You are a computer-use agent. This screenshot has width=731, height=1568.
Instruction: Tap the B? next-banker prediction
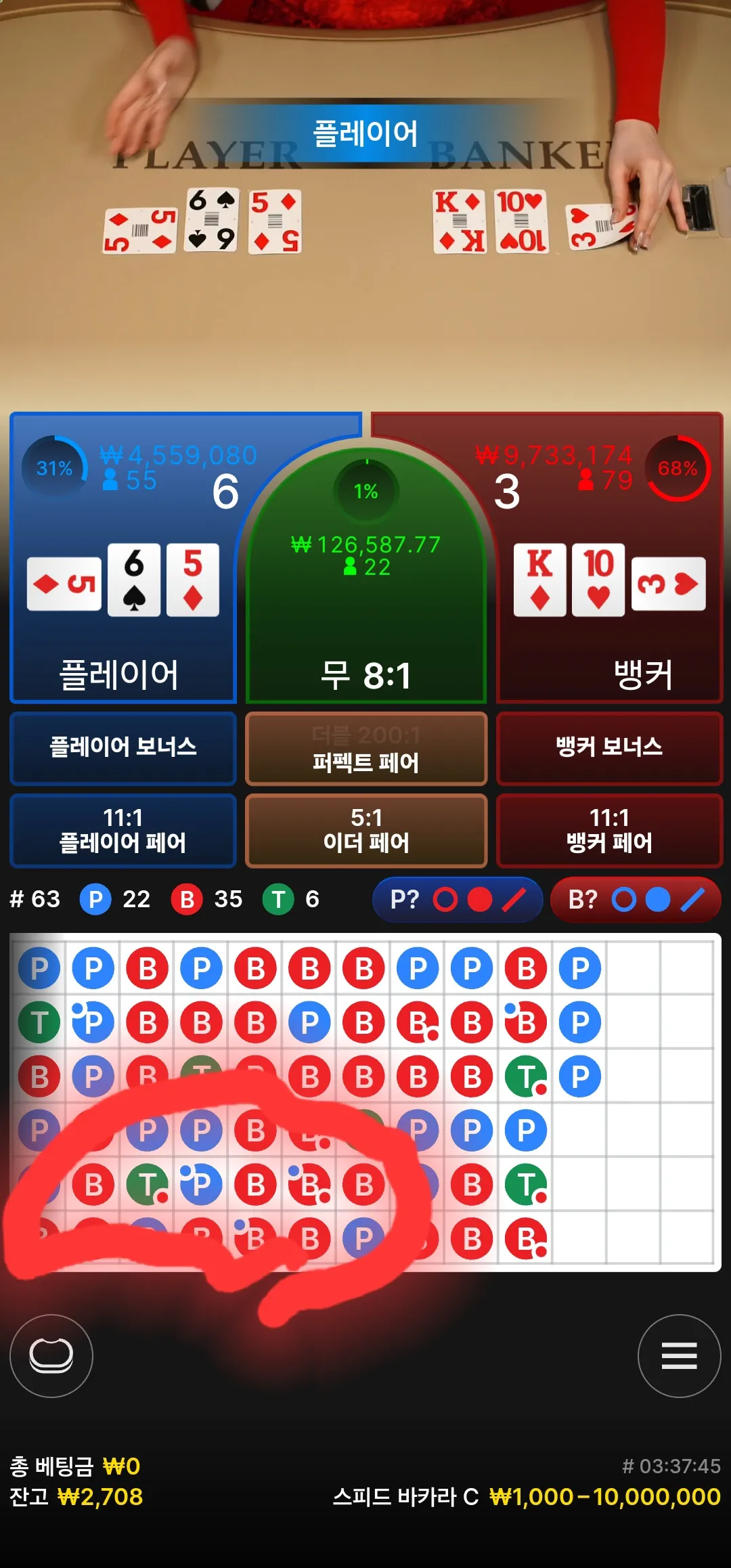coord(636,900)
